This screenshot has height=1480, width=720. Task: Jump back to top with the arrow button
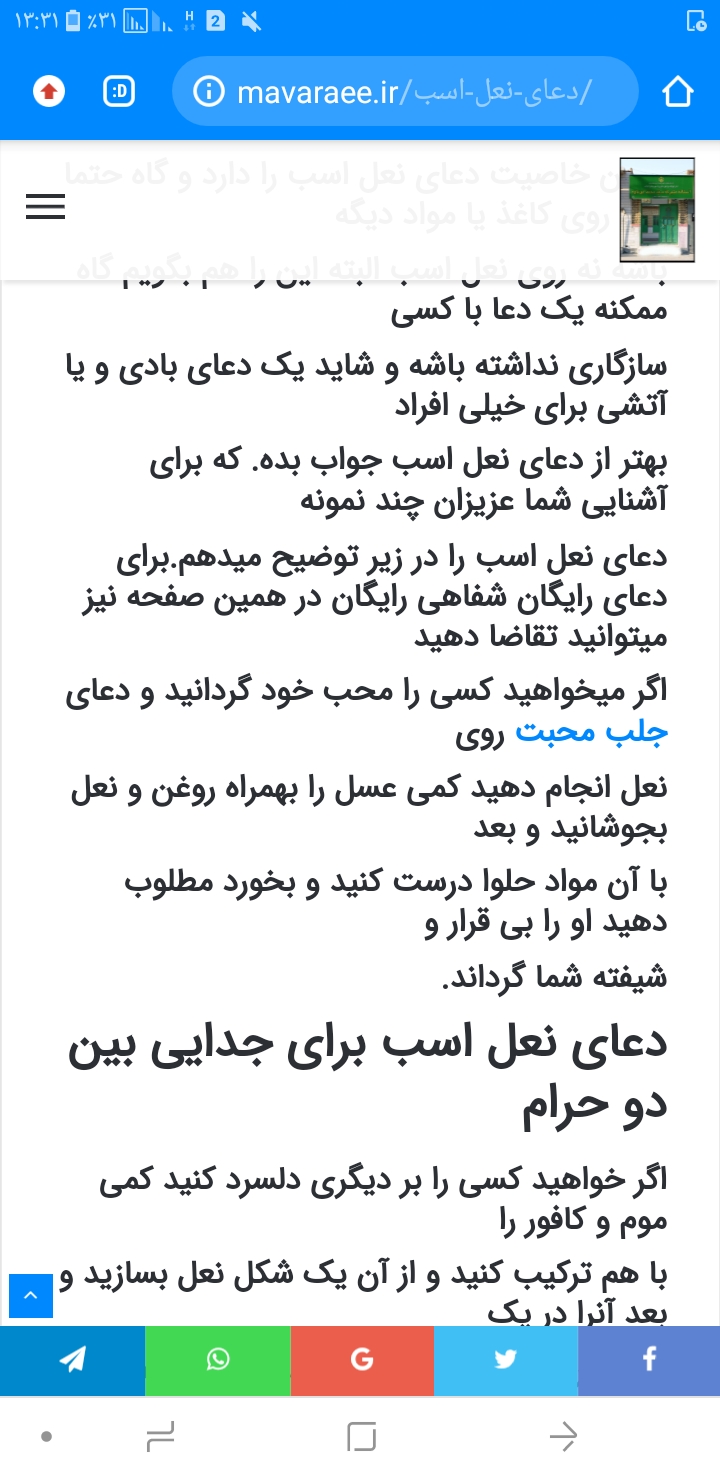[x=30, y=1296]
